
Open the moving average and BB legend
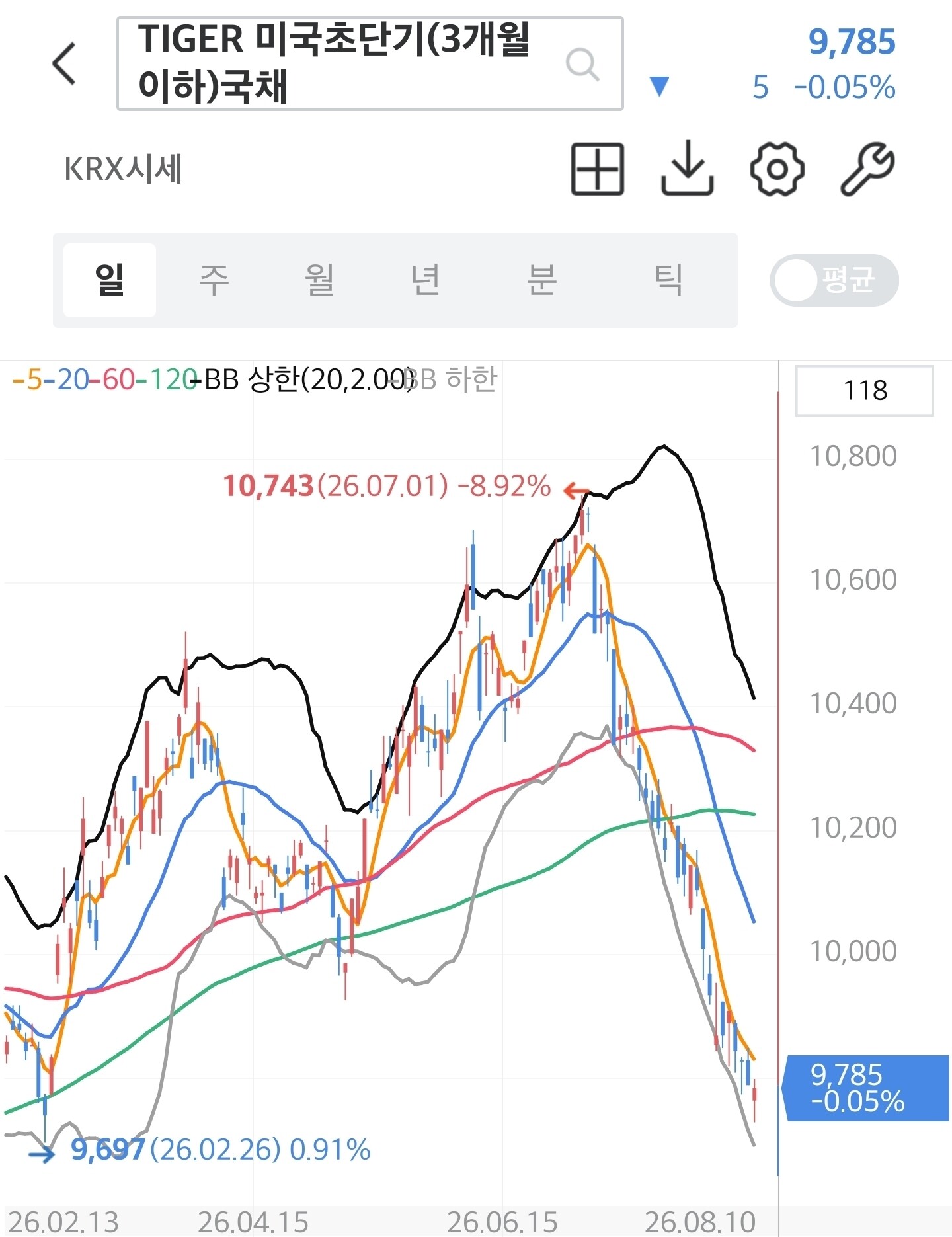coord(255,379)
